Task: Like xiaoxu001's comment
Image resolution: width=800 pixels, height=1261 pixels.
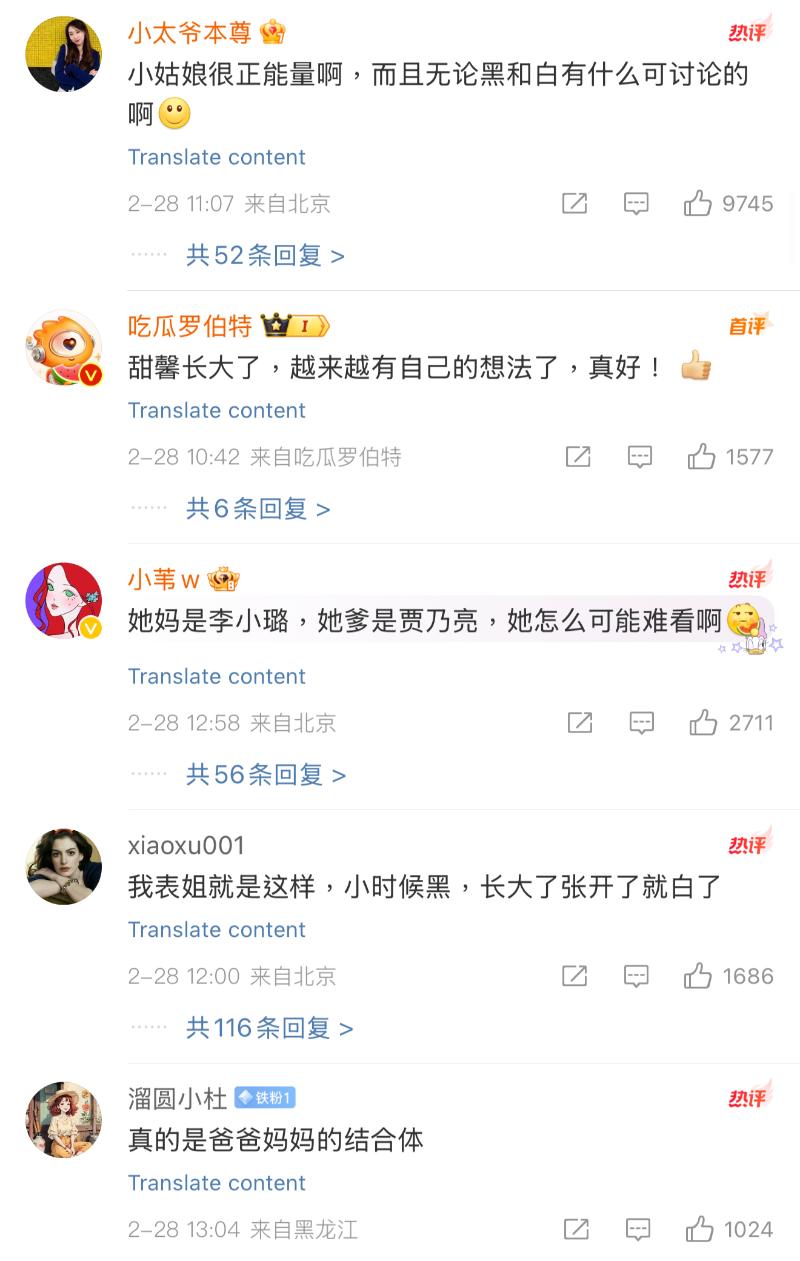Action: [x=698, y=976]
